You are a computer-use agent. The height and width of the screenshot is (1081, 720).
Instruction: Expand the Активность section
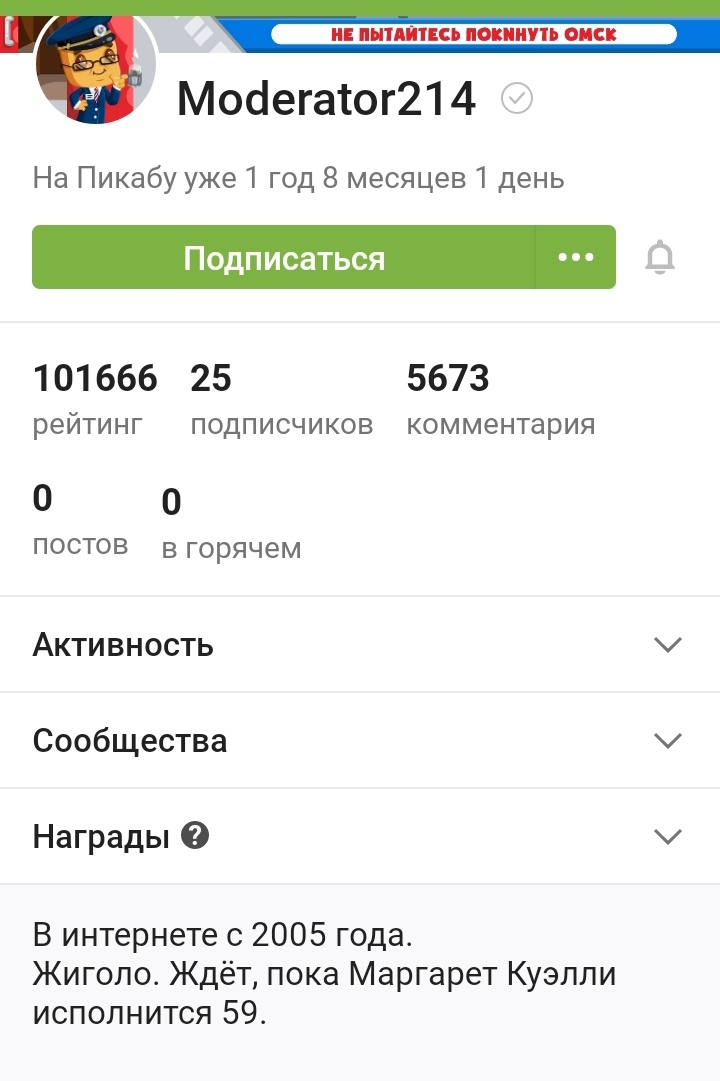pyautogui.click(x=667, y=645)
